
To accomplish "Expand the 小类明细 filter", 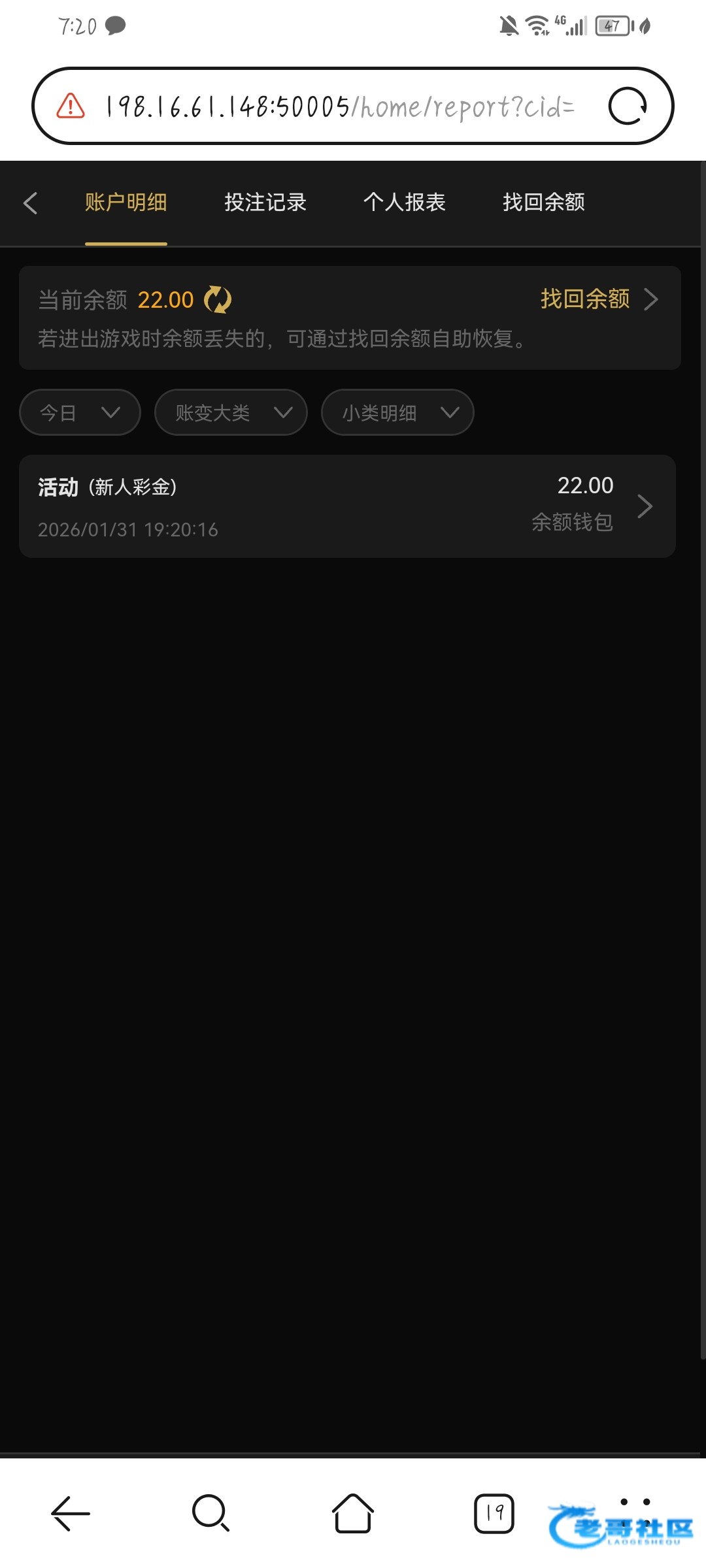I will [397, 413].
